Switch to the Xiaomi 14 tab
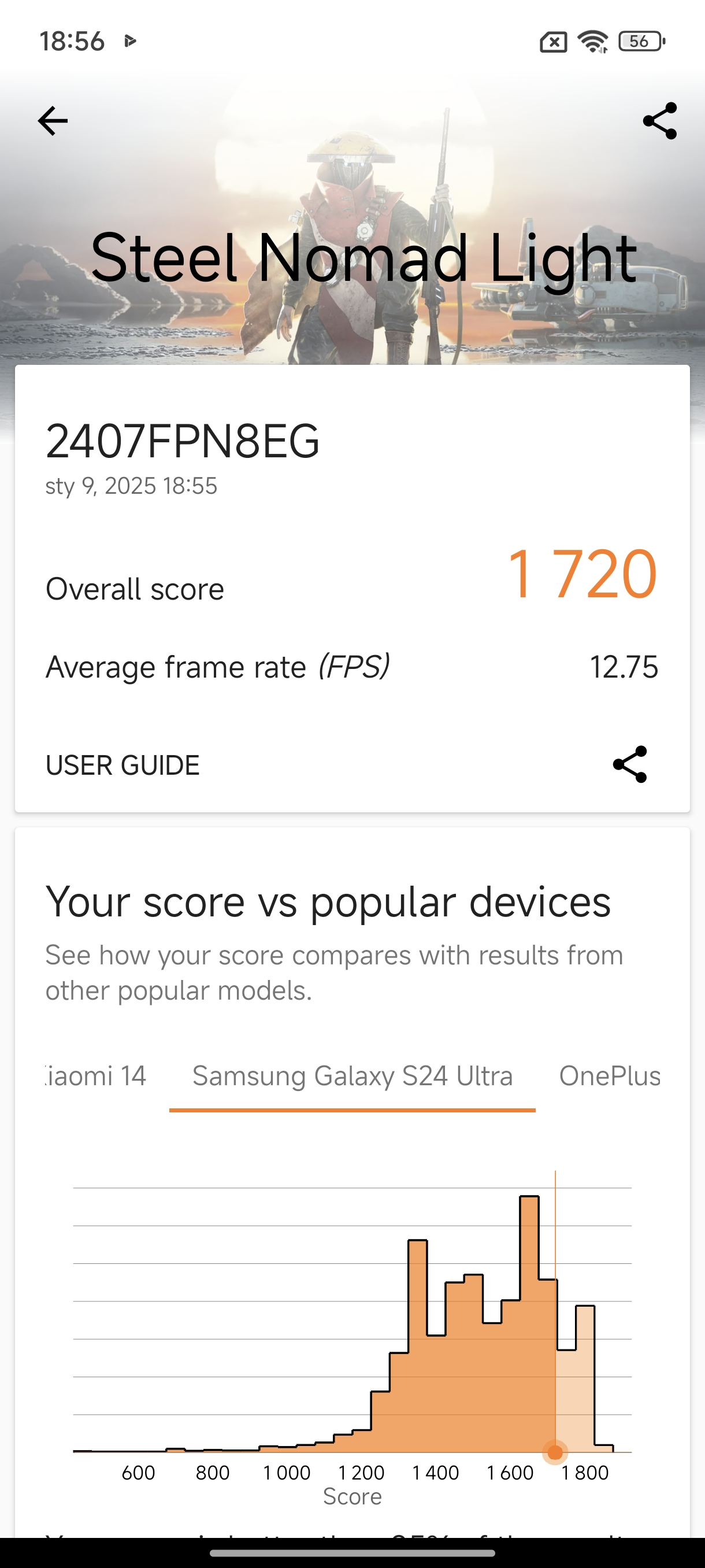Viewport: 705px width, 1568px height. point(96,1076)
